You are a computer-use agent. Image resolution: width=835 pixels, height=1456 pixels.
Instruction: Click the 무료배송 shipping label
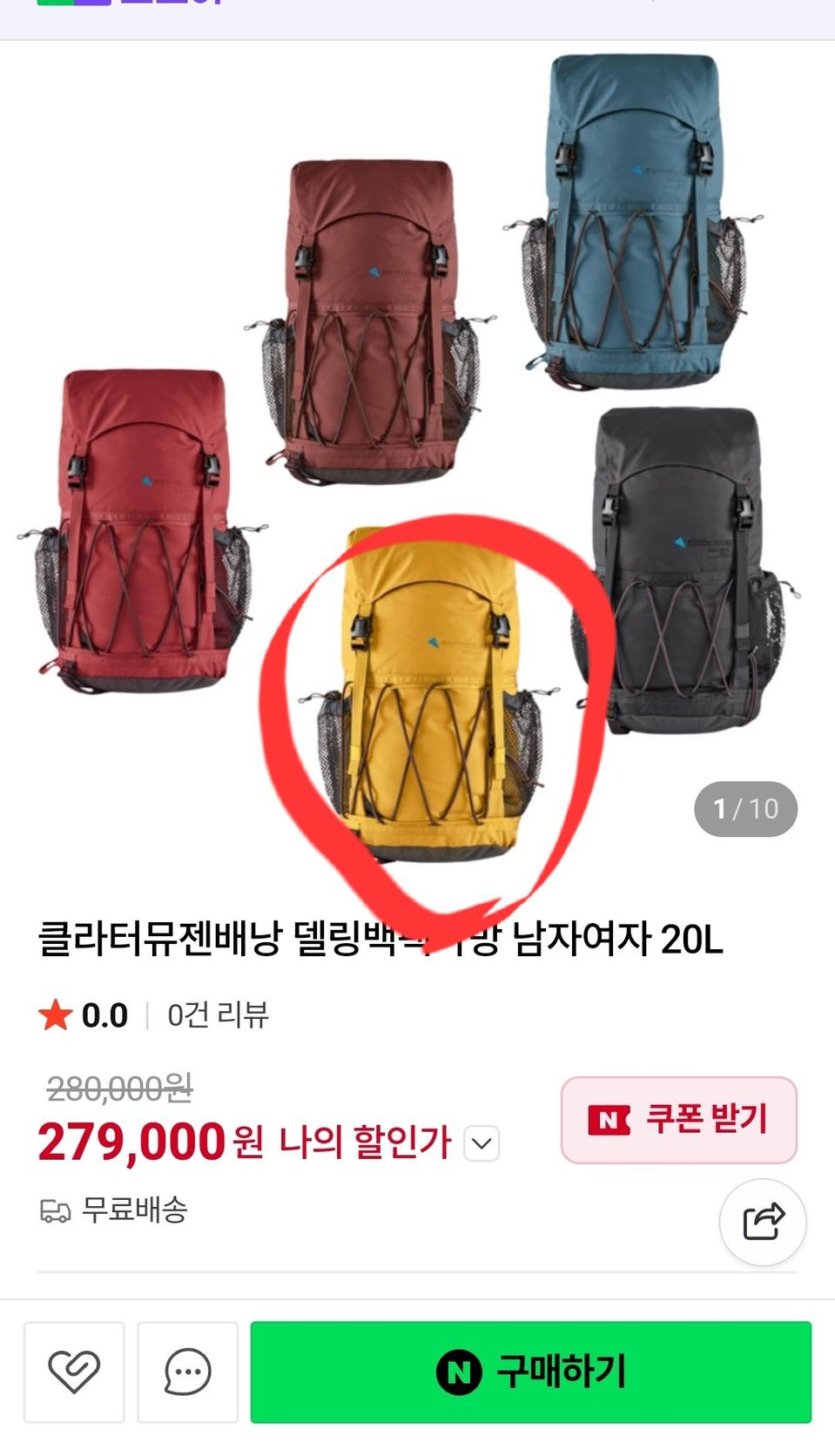pyautogui.click(x=135, y=1211)
